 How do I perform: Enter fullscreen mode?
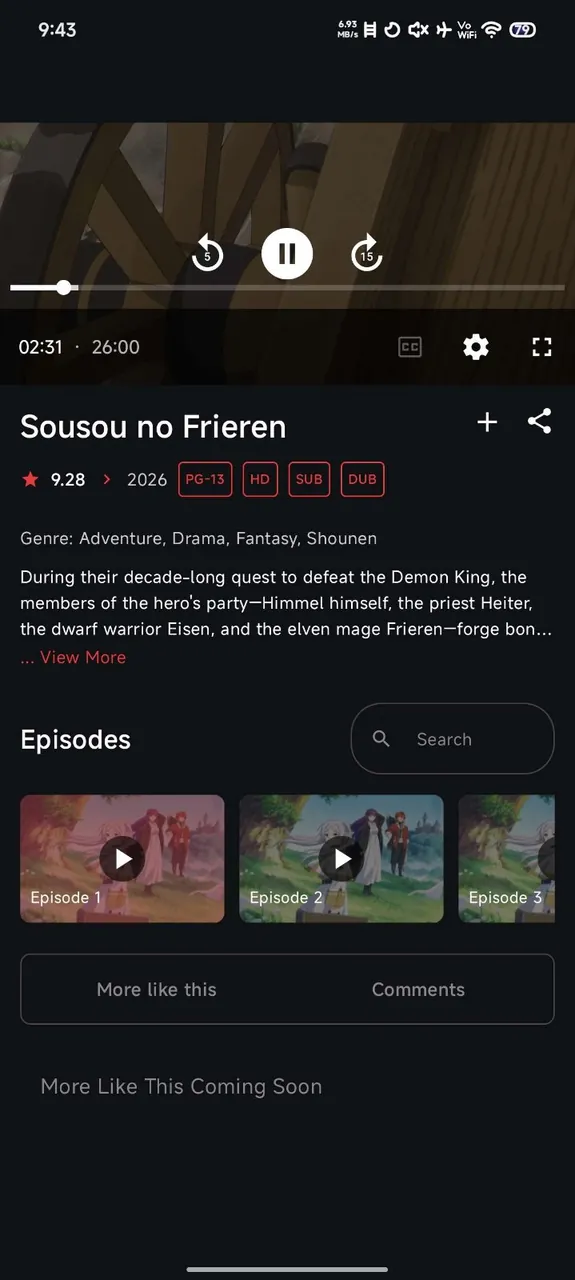point(542,347)
